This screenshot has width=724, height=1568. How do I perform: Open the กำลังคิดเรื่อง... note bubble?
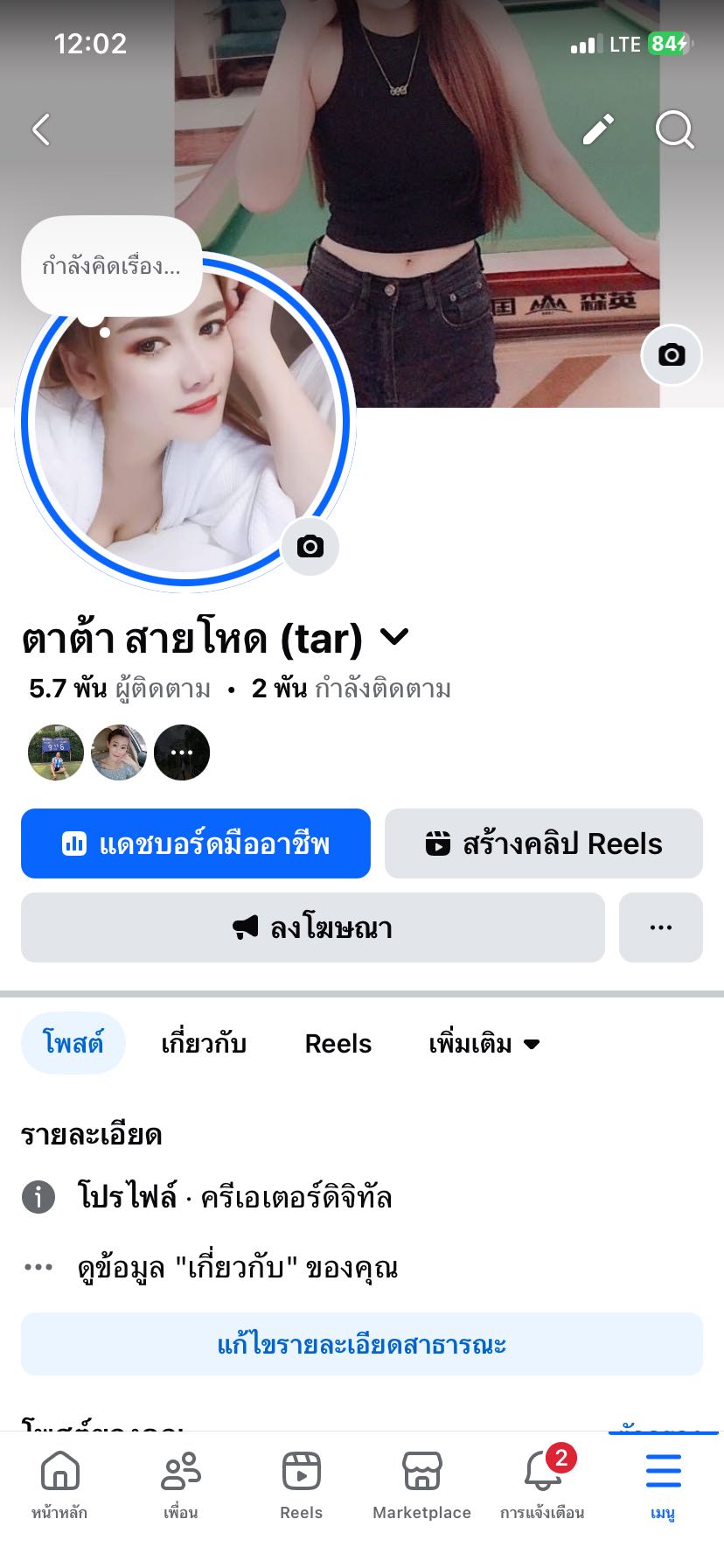point(112,266)
